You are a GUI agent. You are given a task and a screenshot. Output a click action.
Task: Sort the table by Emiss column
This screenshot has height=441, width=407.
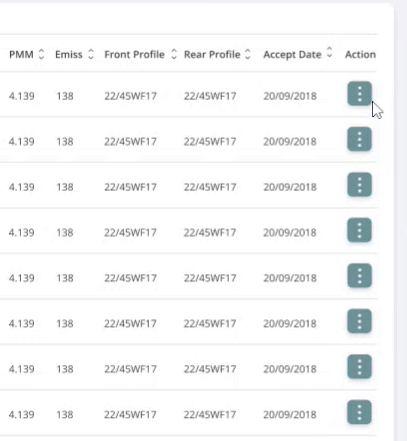[x=91, y=54]
